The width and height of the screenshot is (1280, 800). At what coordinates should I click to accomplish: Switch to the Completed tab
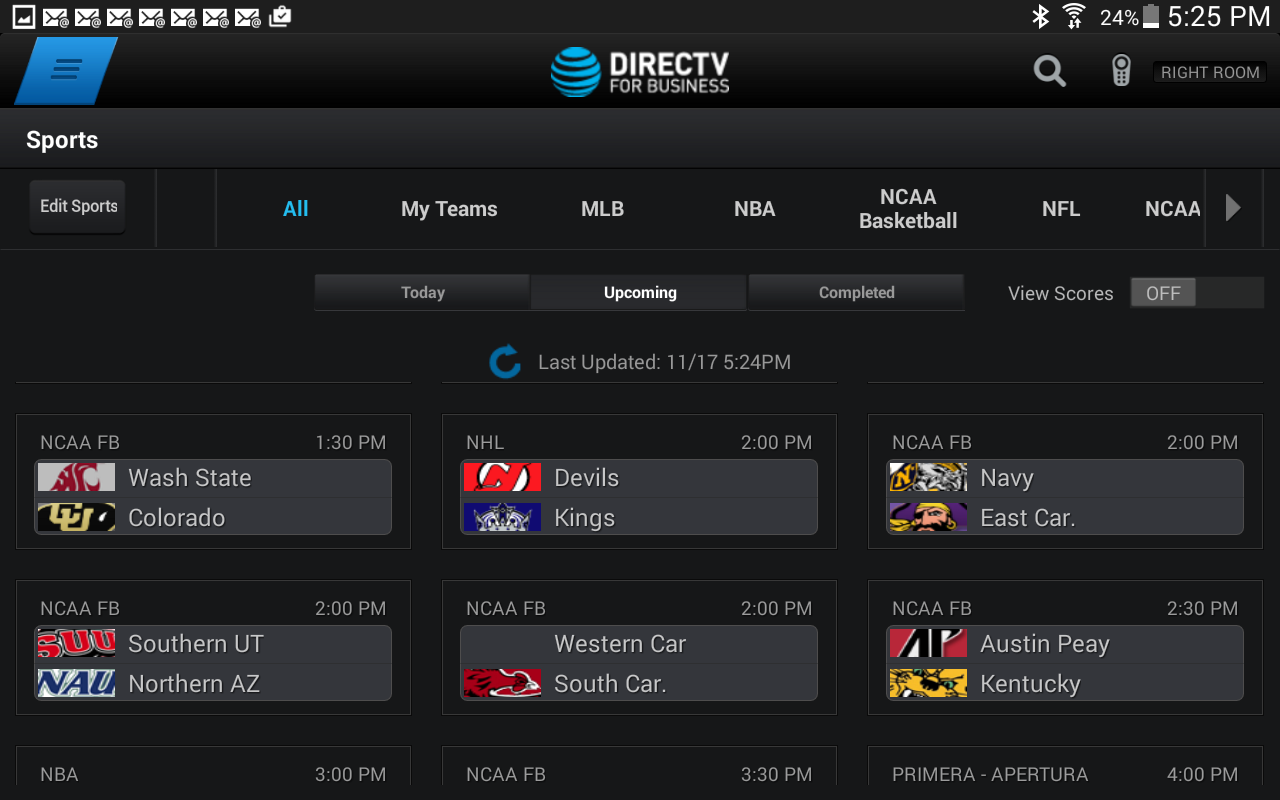point(856,293)
